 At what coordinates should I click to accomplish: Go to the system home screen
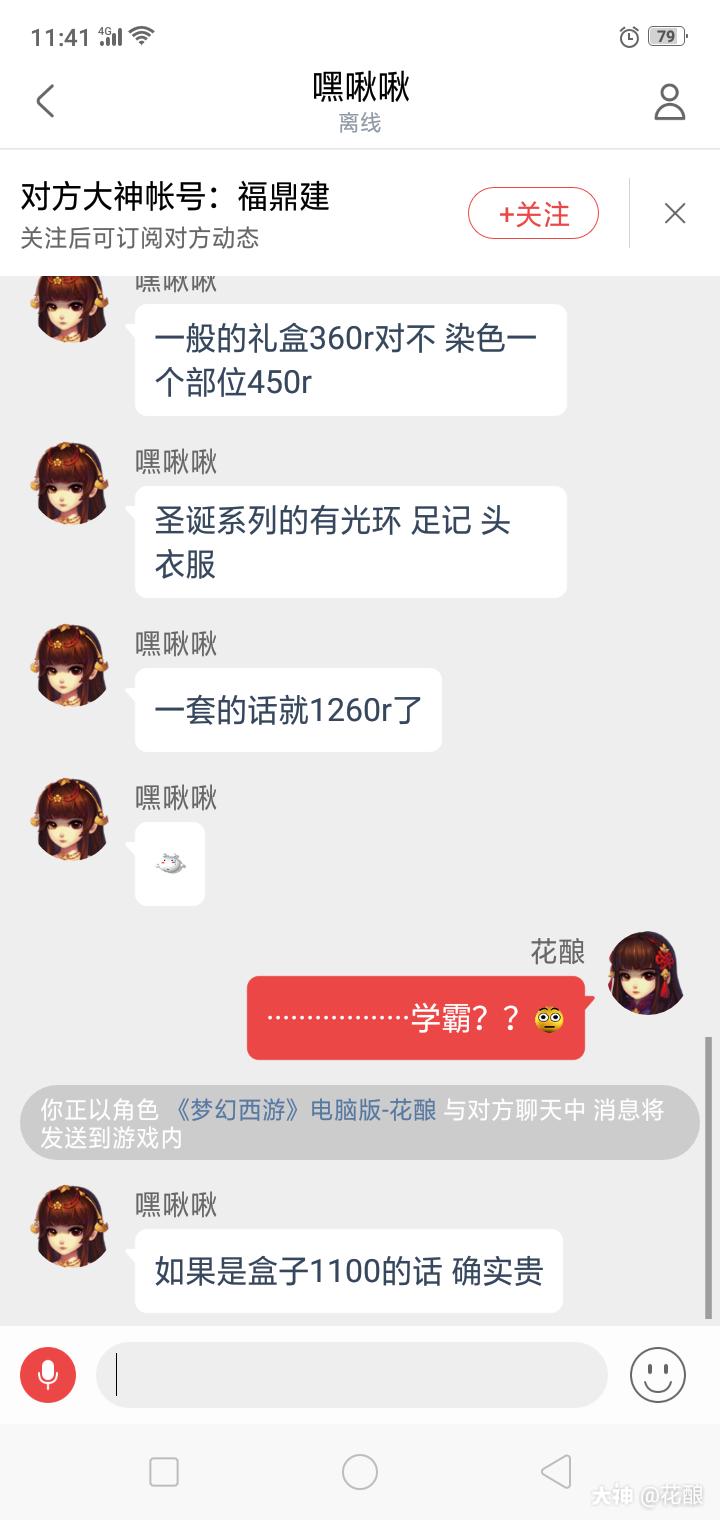pos(360,1472)
